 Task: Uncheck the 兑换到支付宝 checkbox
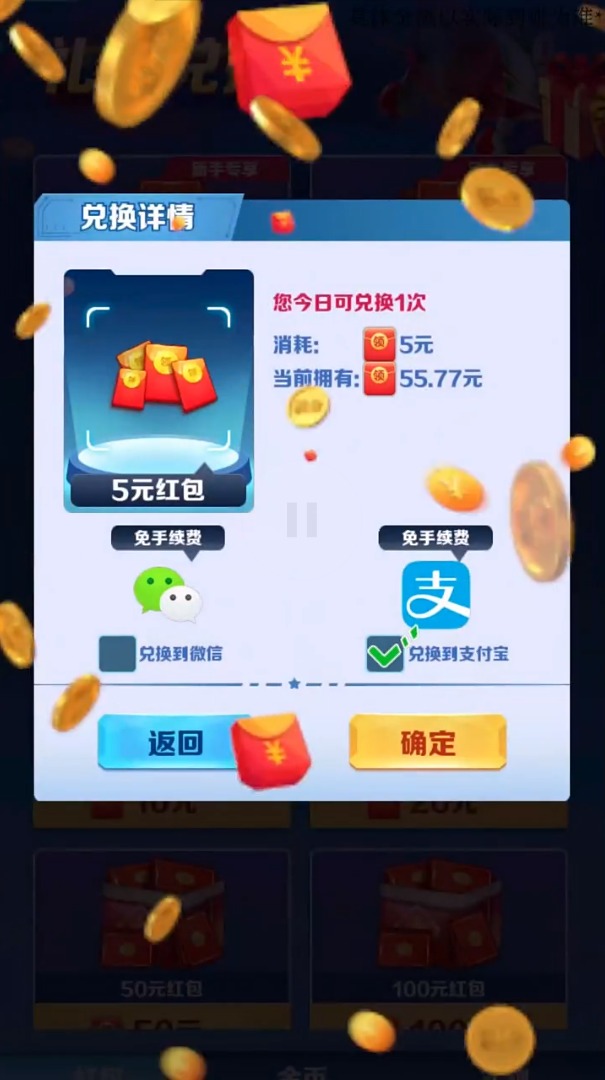click(x=385, y=654)
